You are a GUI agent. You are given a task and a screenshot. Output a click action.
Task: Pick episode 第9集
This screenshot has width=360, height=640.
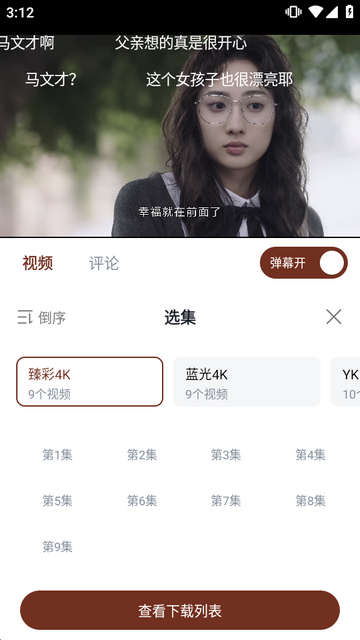point(58,547)
